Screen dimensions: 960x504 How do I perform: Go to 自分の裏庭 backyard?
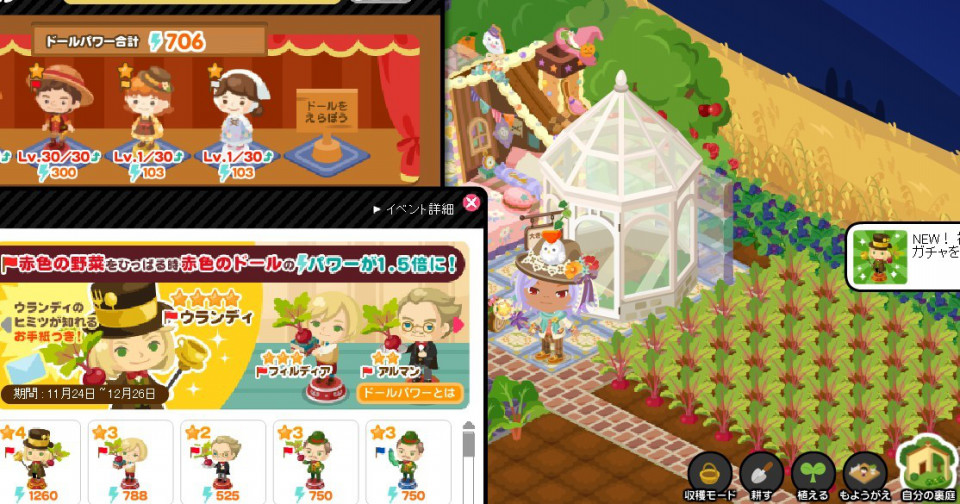(928, 470)
